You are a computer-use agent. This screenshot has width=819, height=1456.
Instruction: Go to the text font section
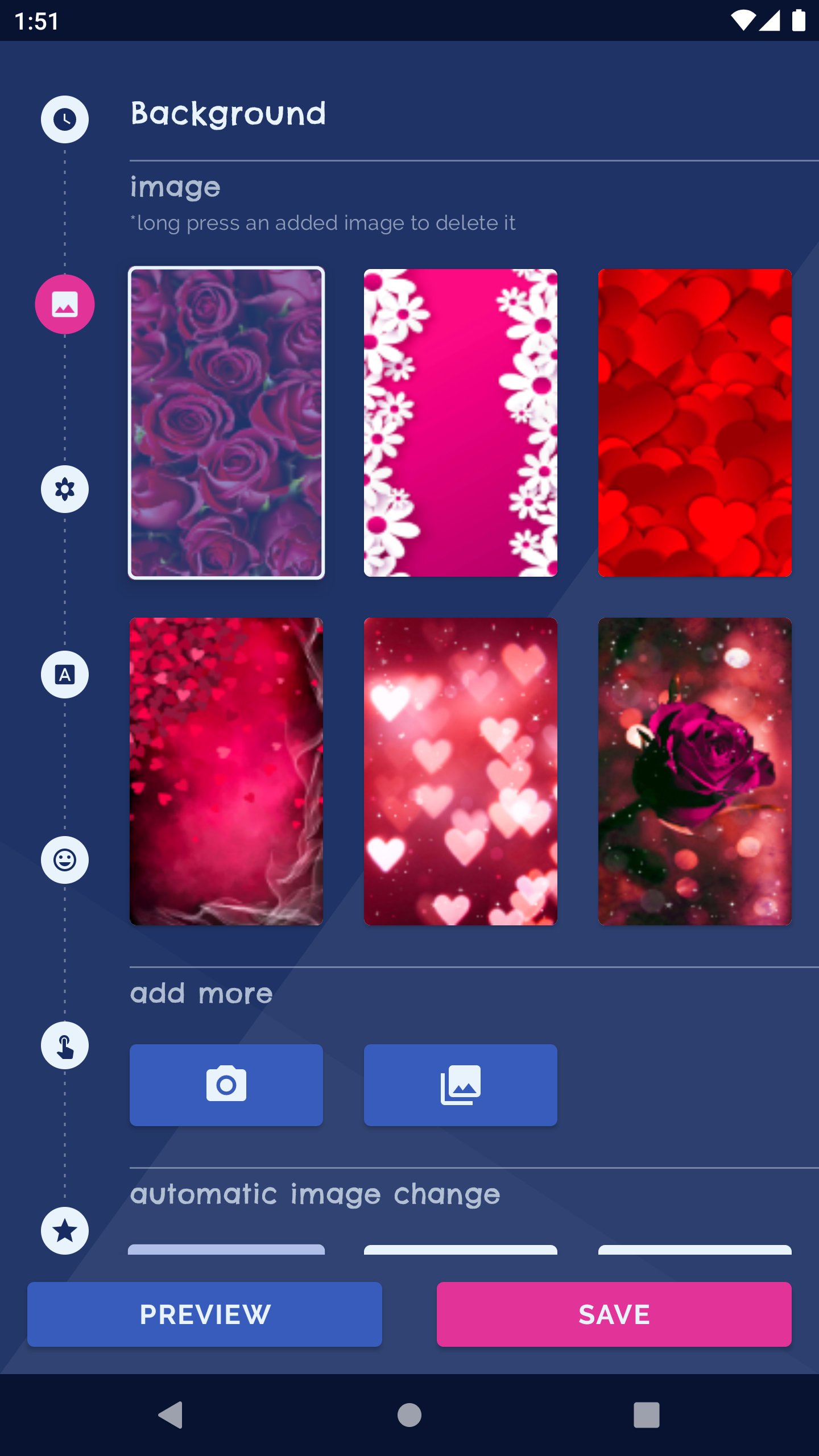click(65, 675)
